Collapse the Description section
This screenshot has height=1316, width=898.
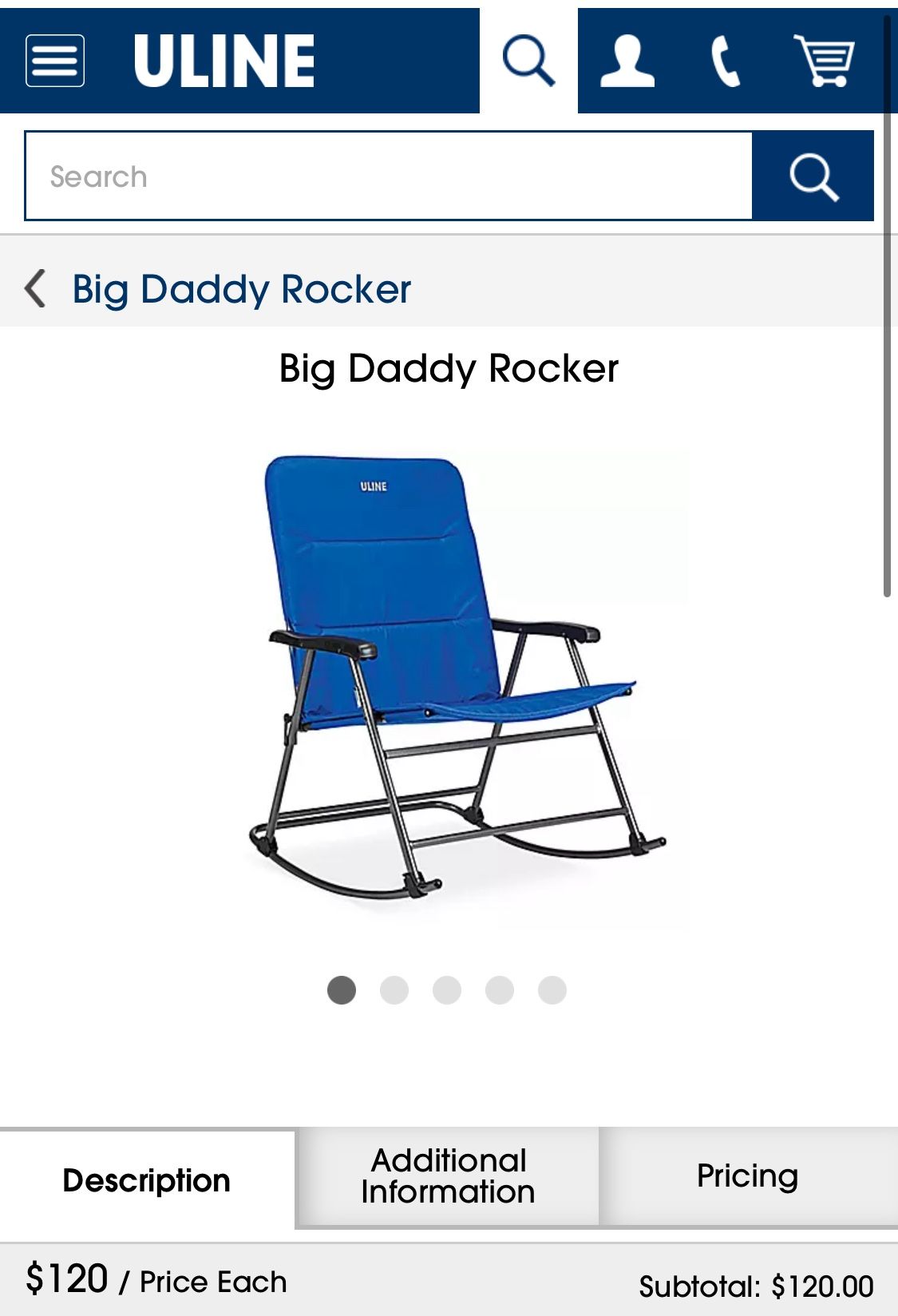[x=149, y=1177]
